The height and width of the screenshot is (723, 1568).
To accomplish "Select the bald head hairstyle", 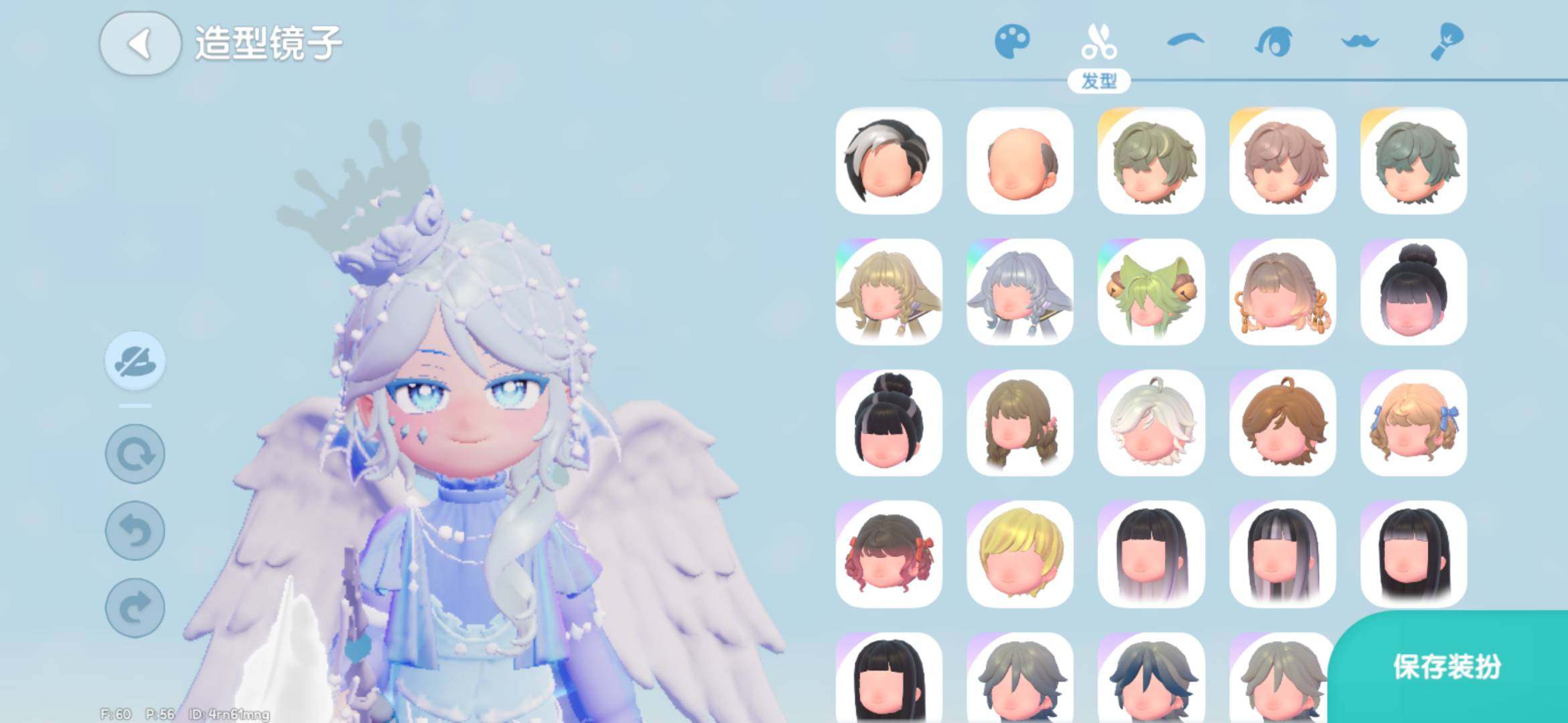I will point(1020,161).
